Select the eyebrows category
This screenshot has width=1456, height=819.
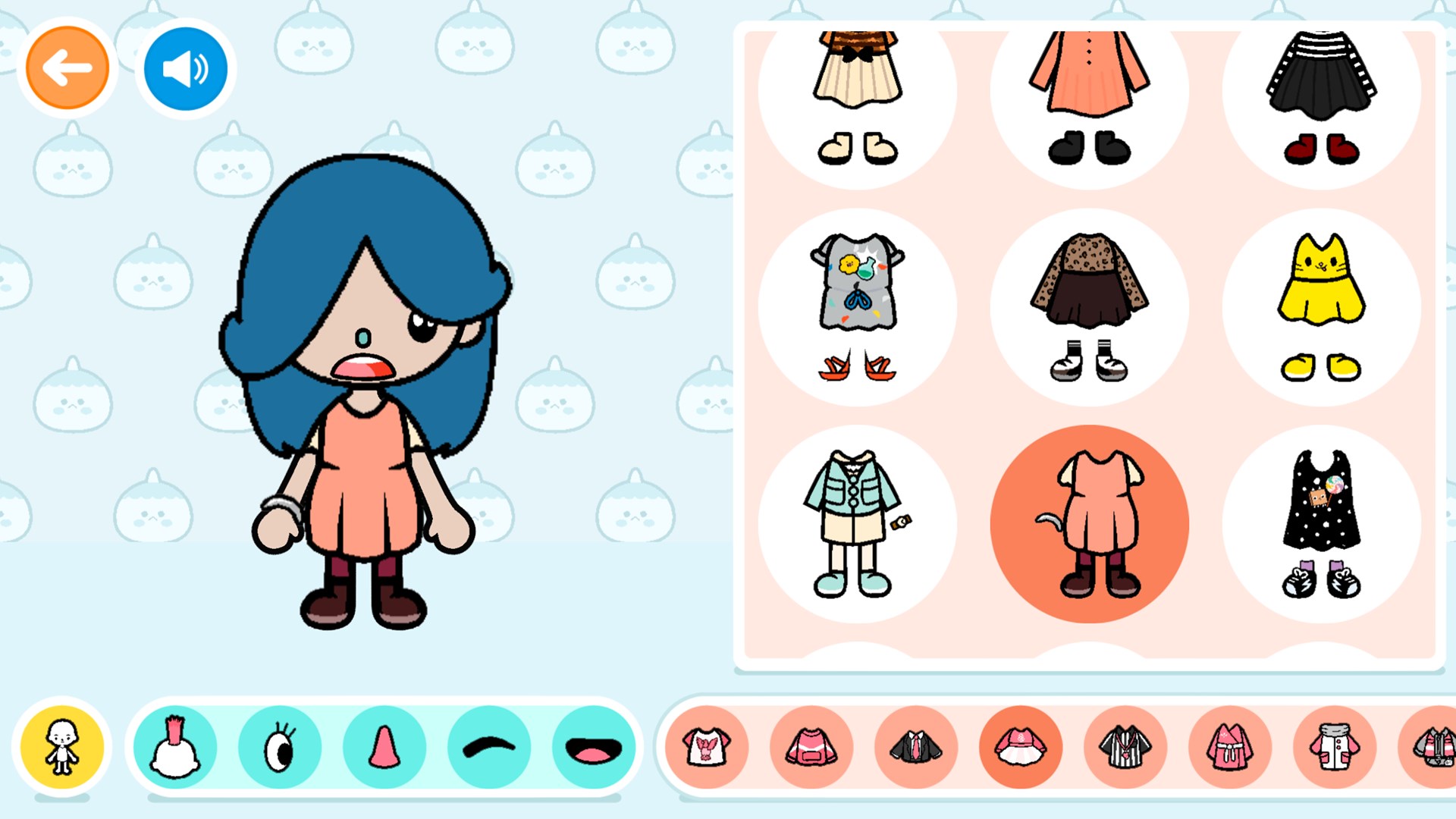(x=489, y=746)
